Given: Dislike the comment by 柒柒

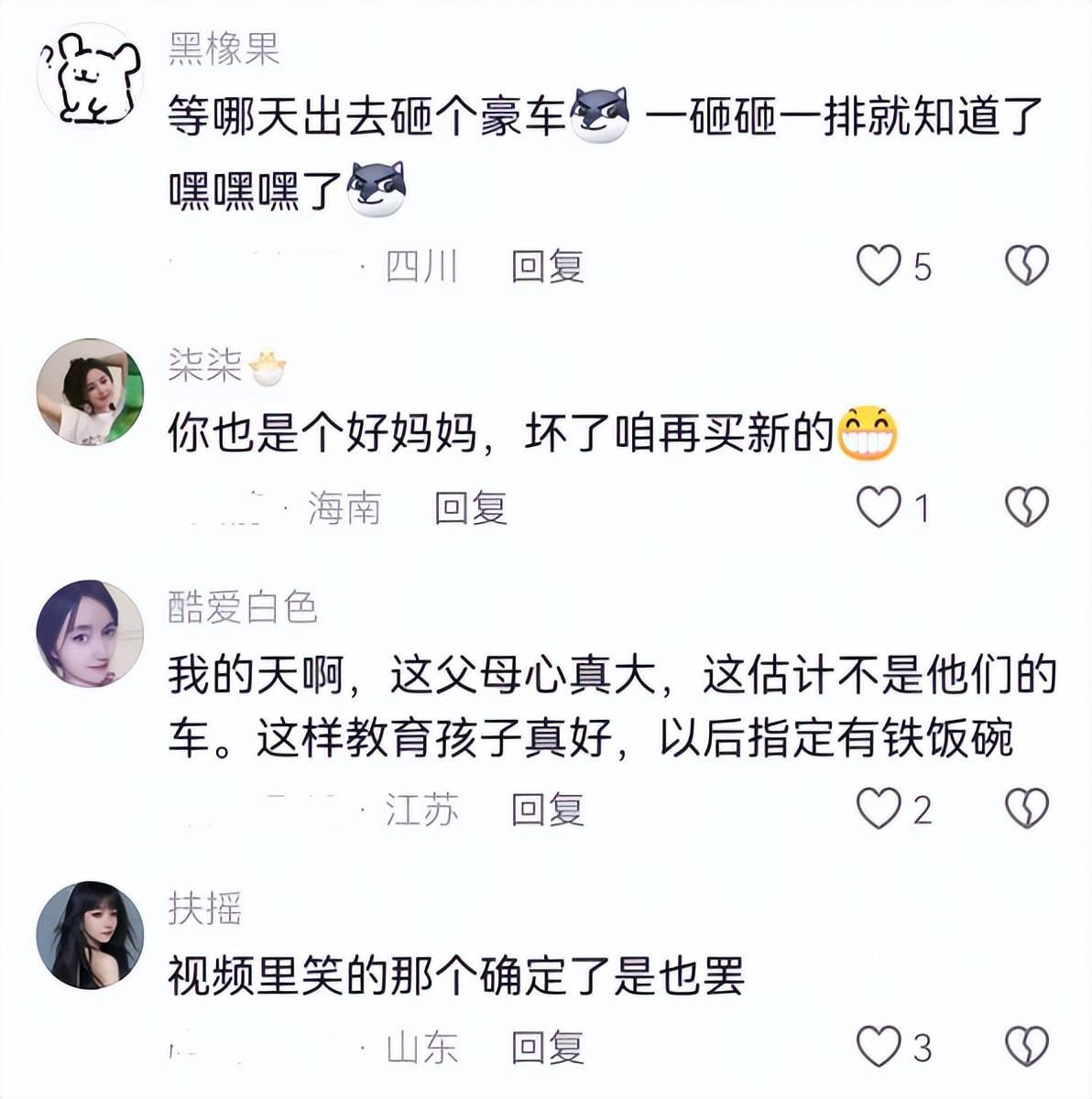Looking at the screenshot, I should pyautogui.click(x=1026, y=507).
